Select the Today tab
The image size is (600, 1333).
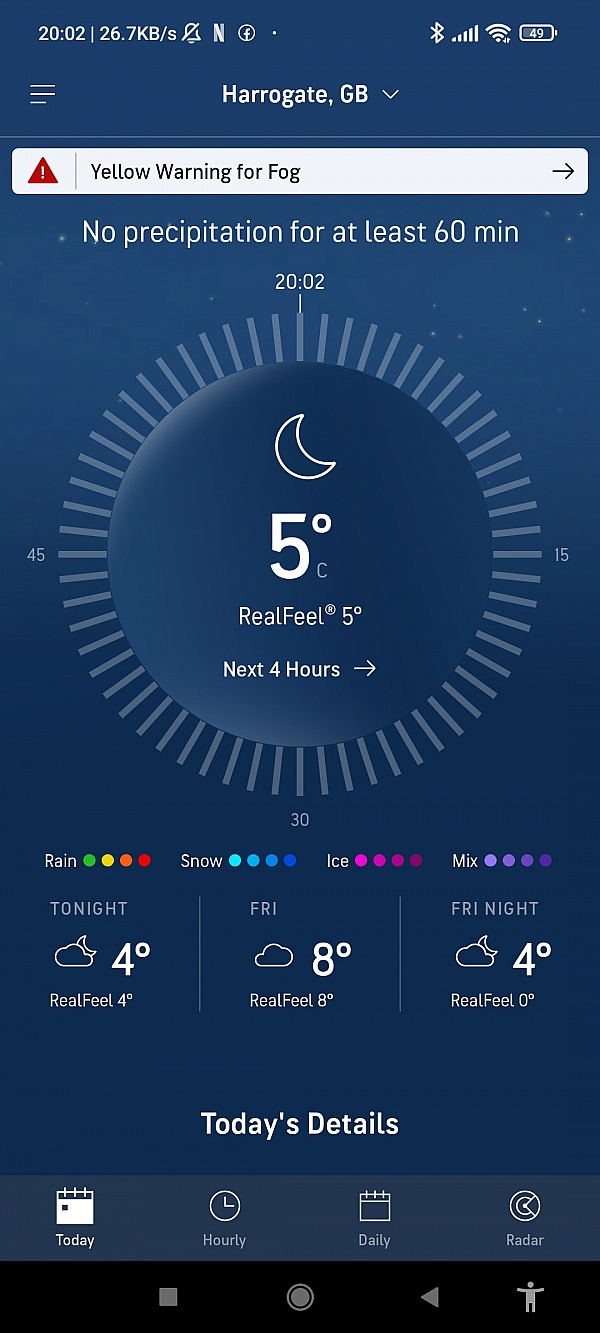click(75, 1217)
